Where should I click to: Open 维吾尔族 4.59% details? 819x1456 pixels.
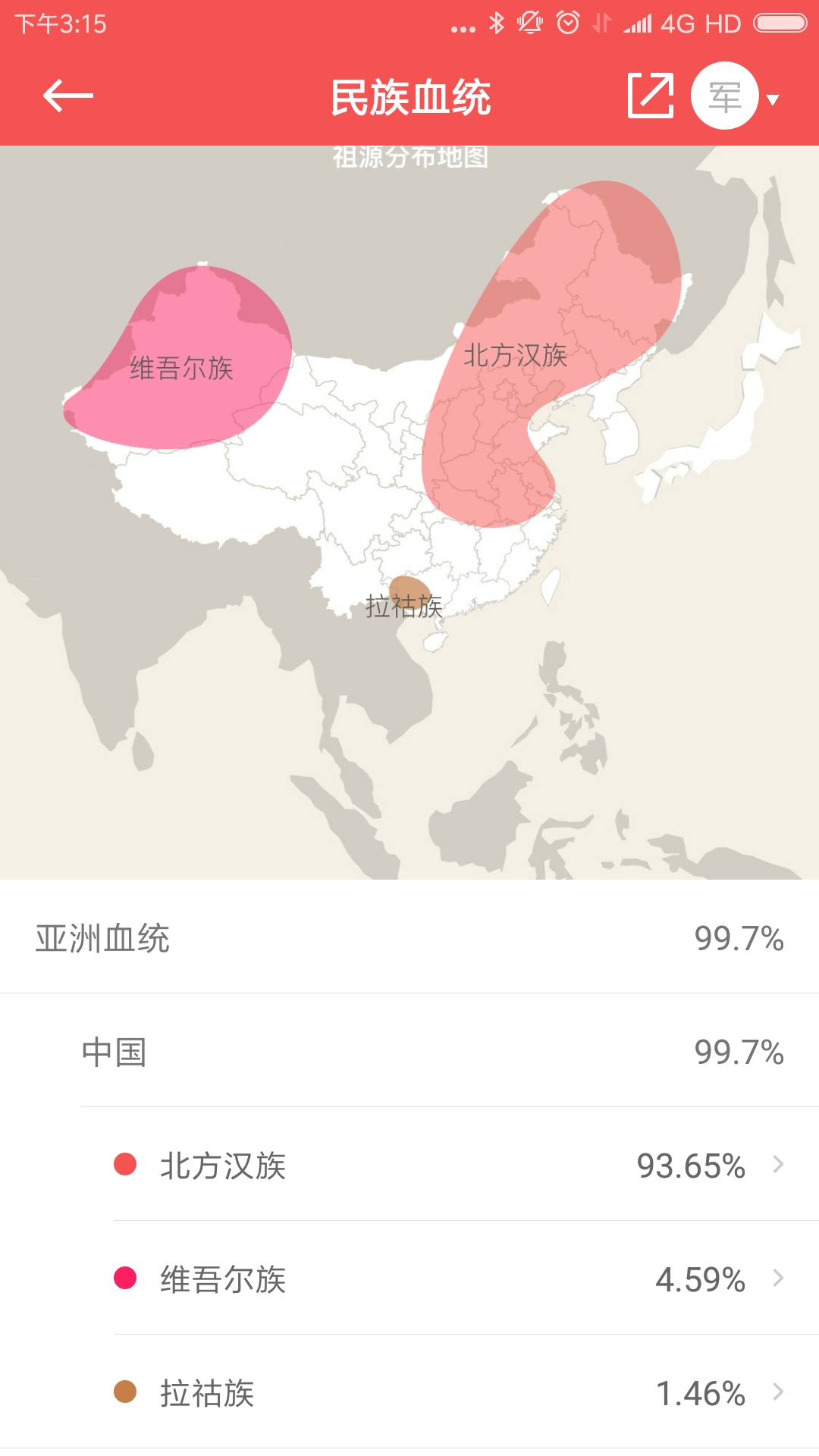(x=447, y=1279)
